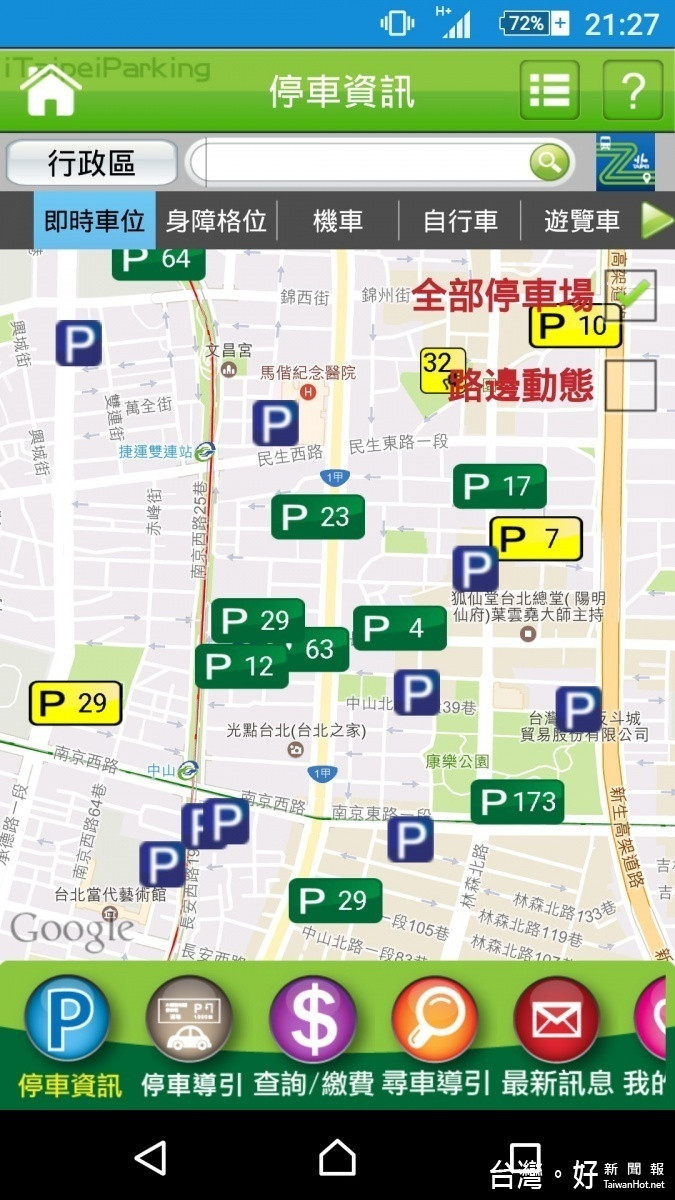Screen dimensions: 675x1200
Task: Open the list view icon
Action: click(549, 90)
